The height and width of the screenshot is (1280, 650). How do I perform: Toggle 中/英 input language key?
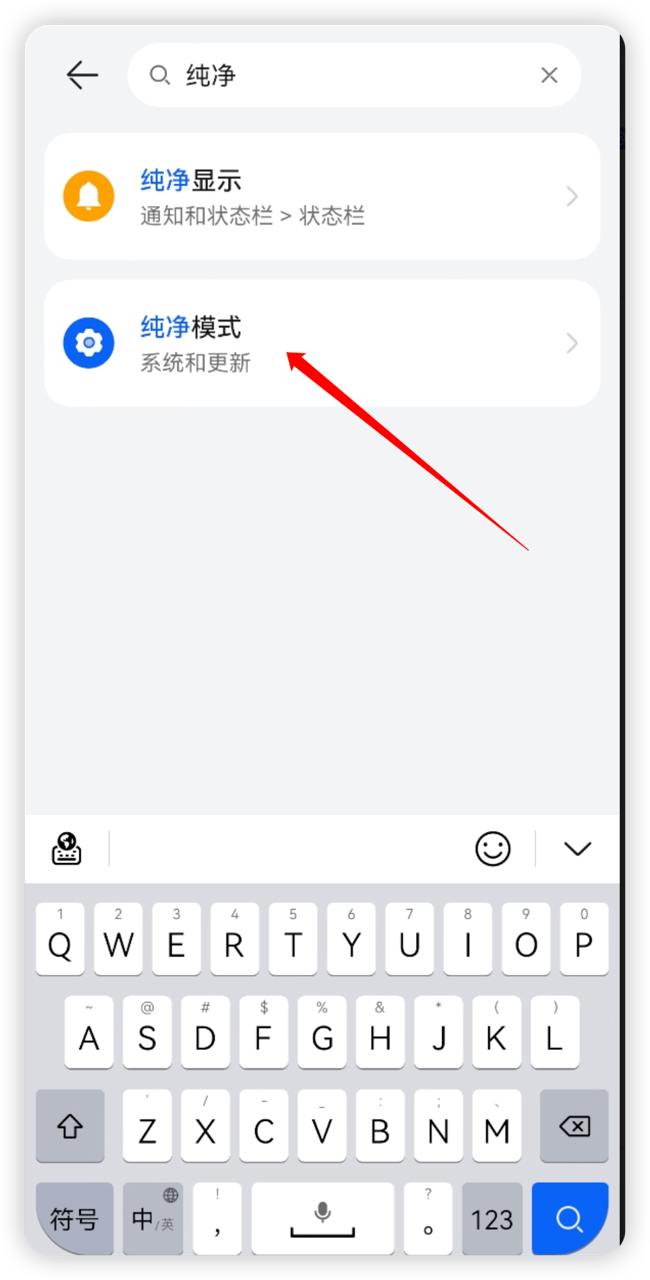152,1218
